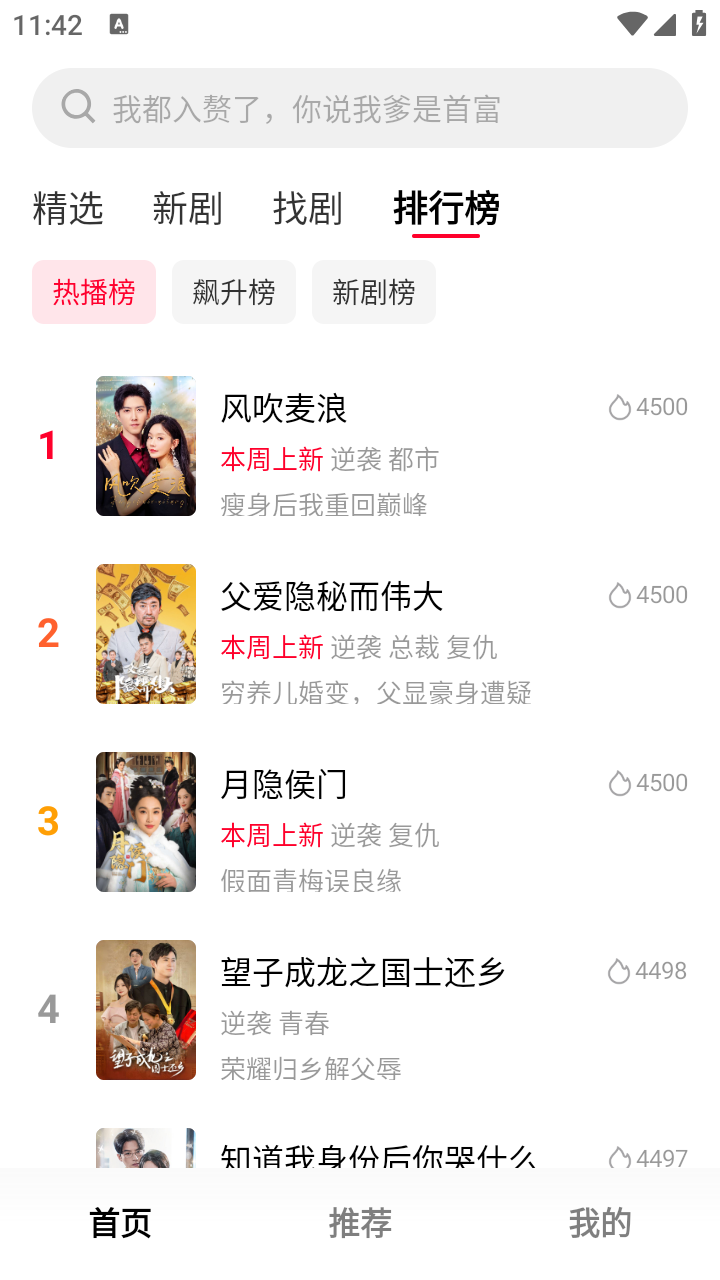Tap the battery indicator in status bar
The width and height of the screenshot is (720, 1280).
point(699,24)
